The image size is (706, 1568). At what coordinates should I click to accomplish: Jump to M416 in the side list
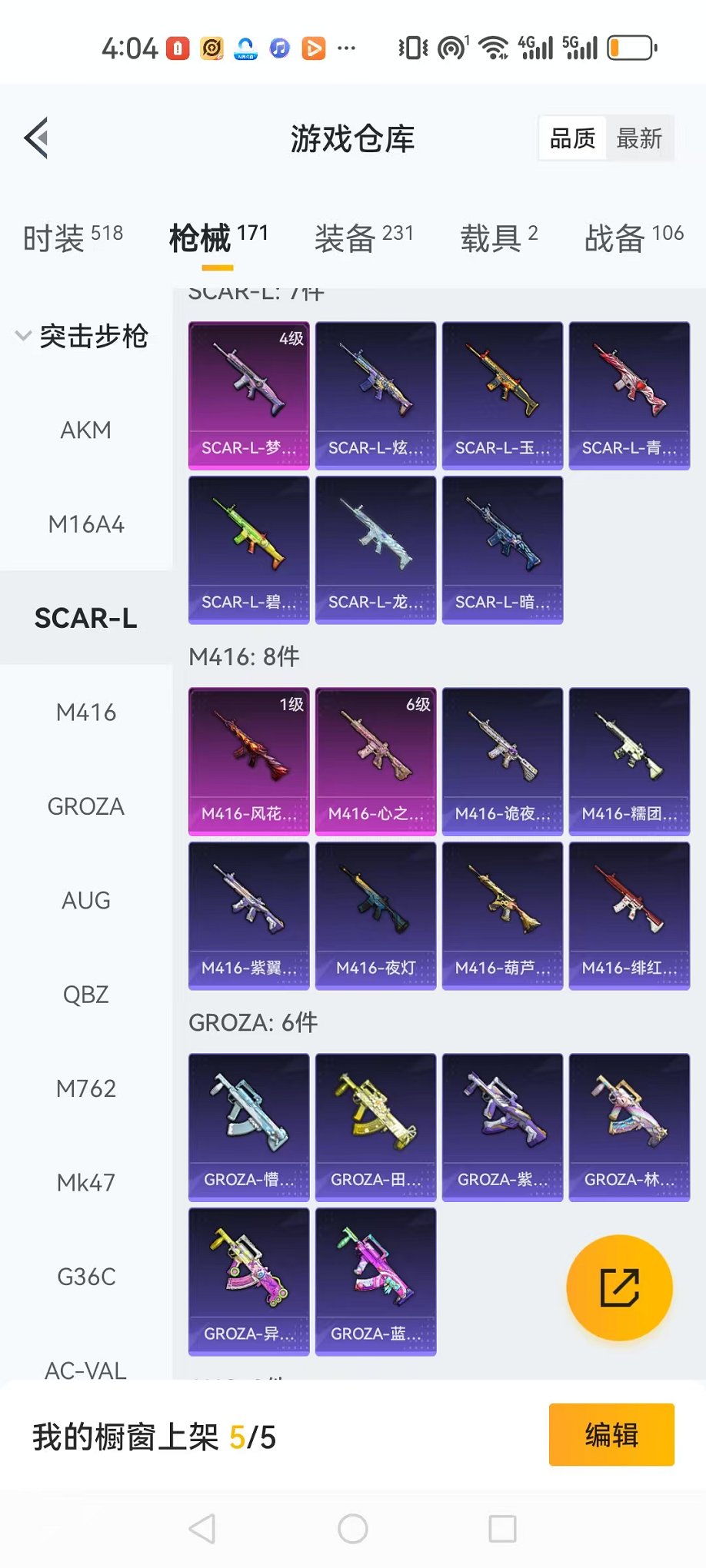pos(86,713)
